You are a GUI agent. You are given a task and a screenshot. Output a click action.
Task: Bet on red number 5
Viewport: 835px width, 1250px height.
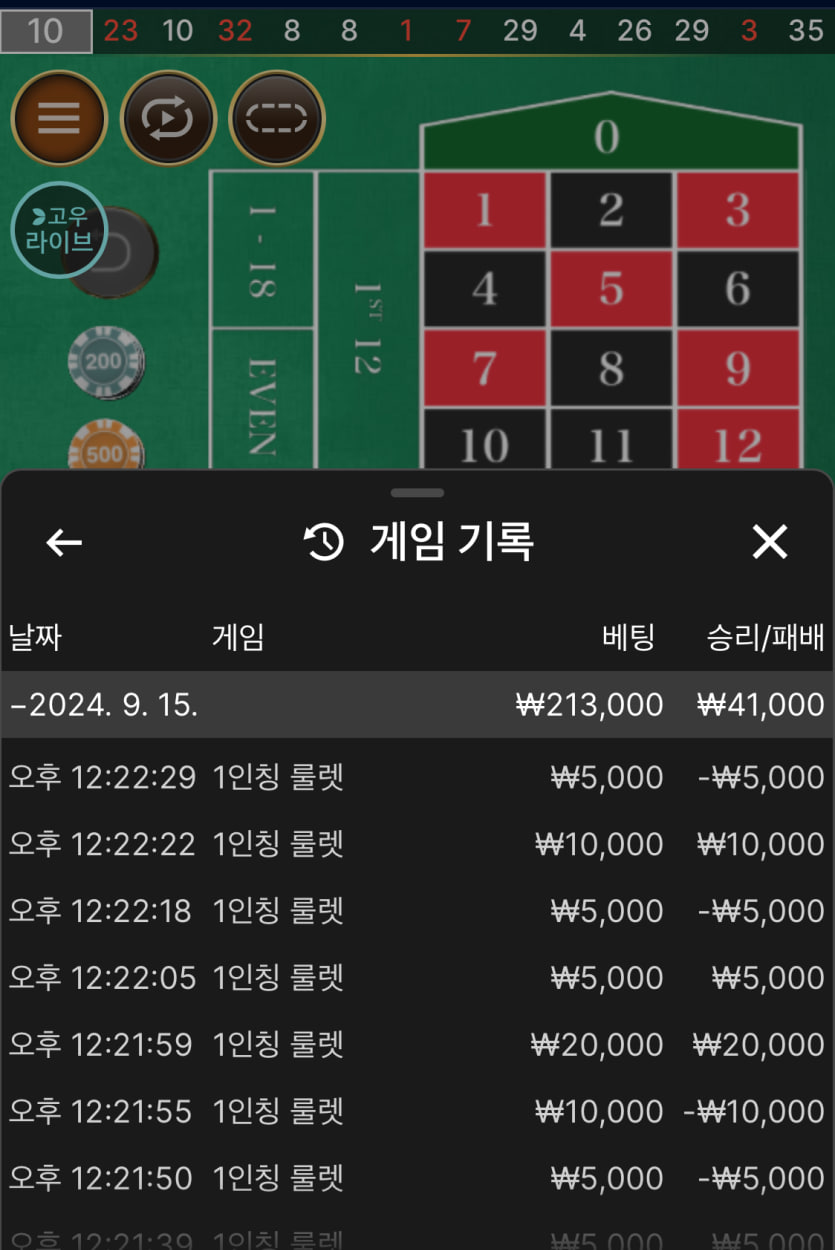point(611,289)
